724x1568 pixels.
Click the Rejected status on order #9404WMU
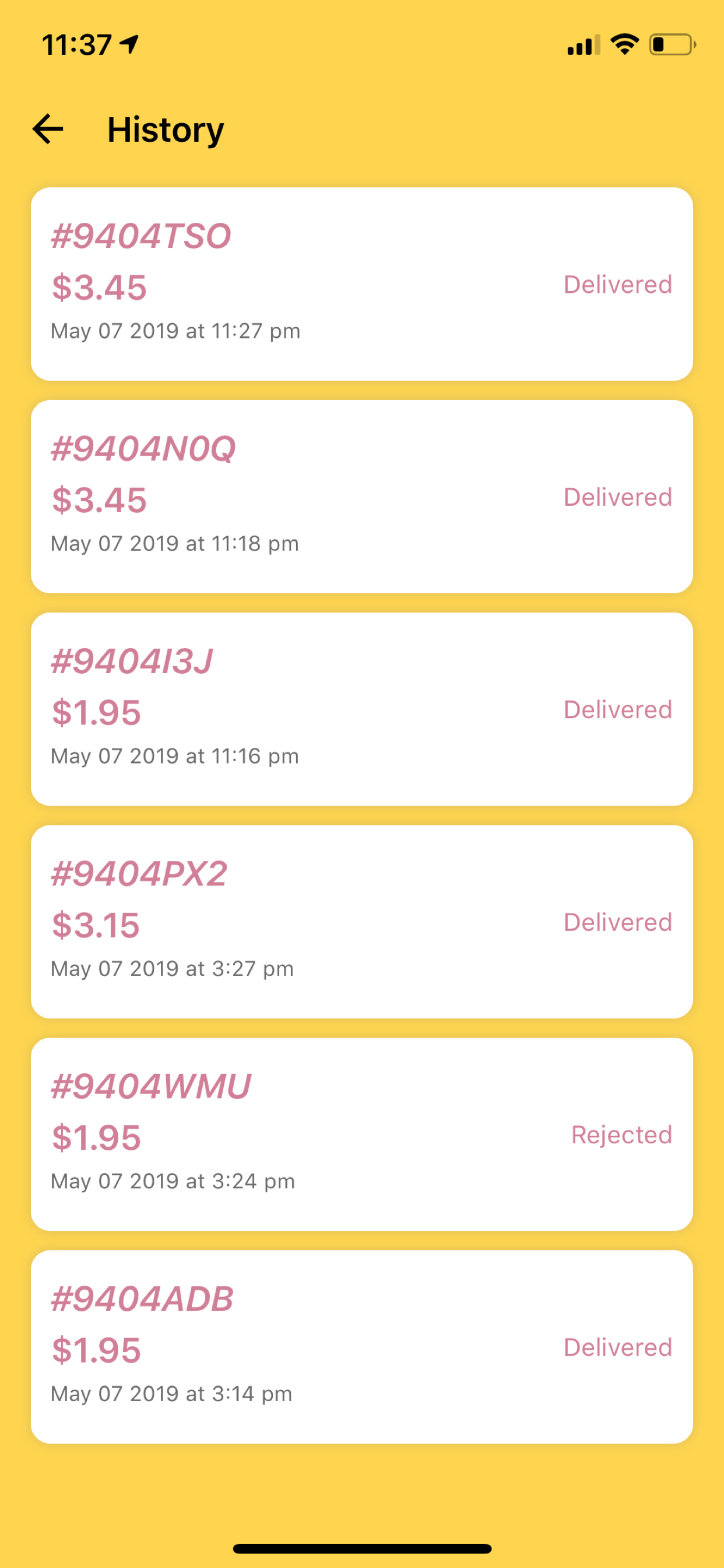(621, 1135)
